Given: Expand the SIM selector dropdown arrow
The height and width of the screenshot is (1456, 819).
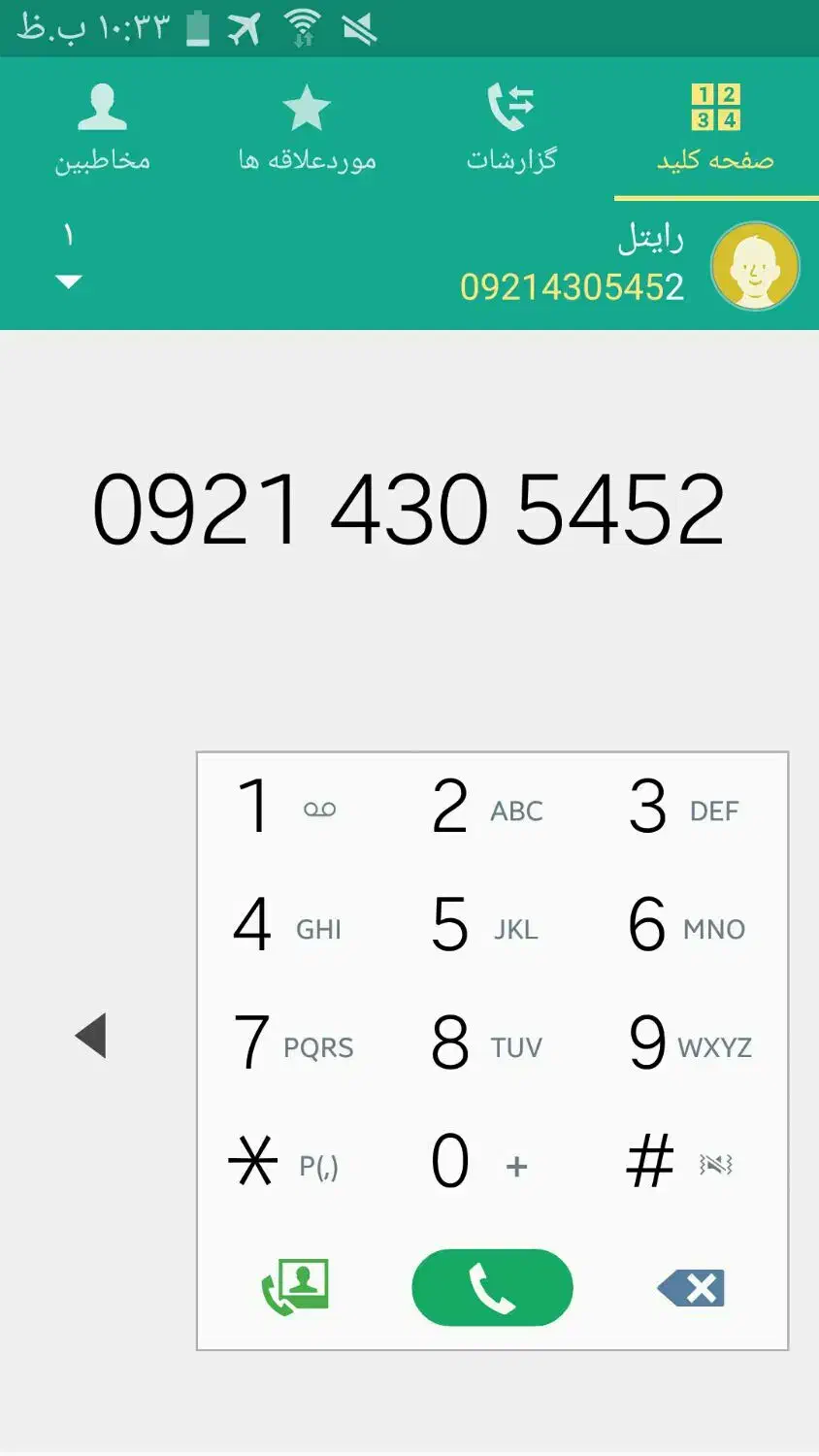Looking at the screenshot, I should click(x=68, y=281).
